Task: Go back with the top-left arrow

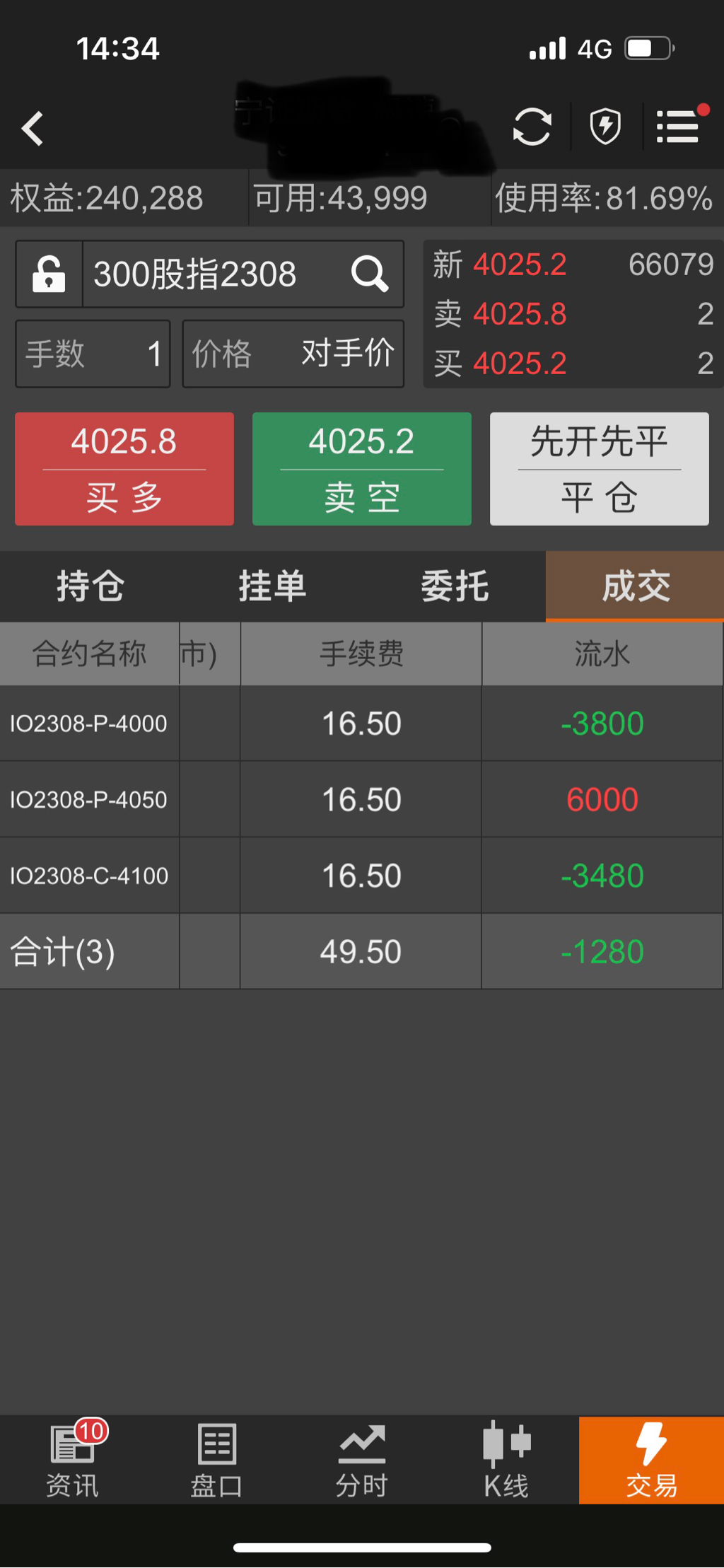Action: [x=33, y=129]
